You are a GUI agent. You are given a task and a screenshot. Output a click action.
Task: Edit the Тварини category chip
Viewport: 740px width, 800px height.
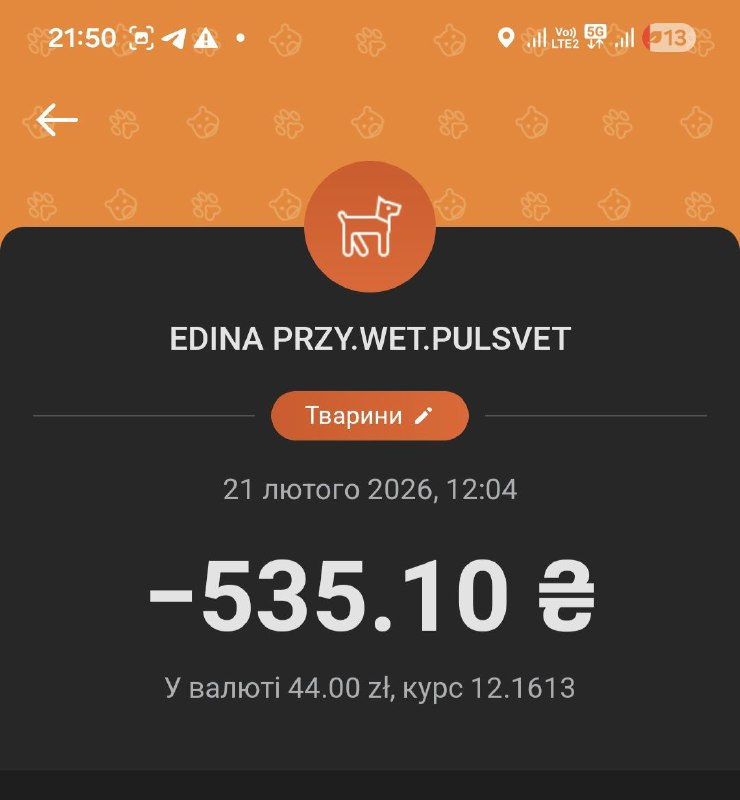[369, 415]
